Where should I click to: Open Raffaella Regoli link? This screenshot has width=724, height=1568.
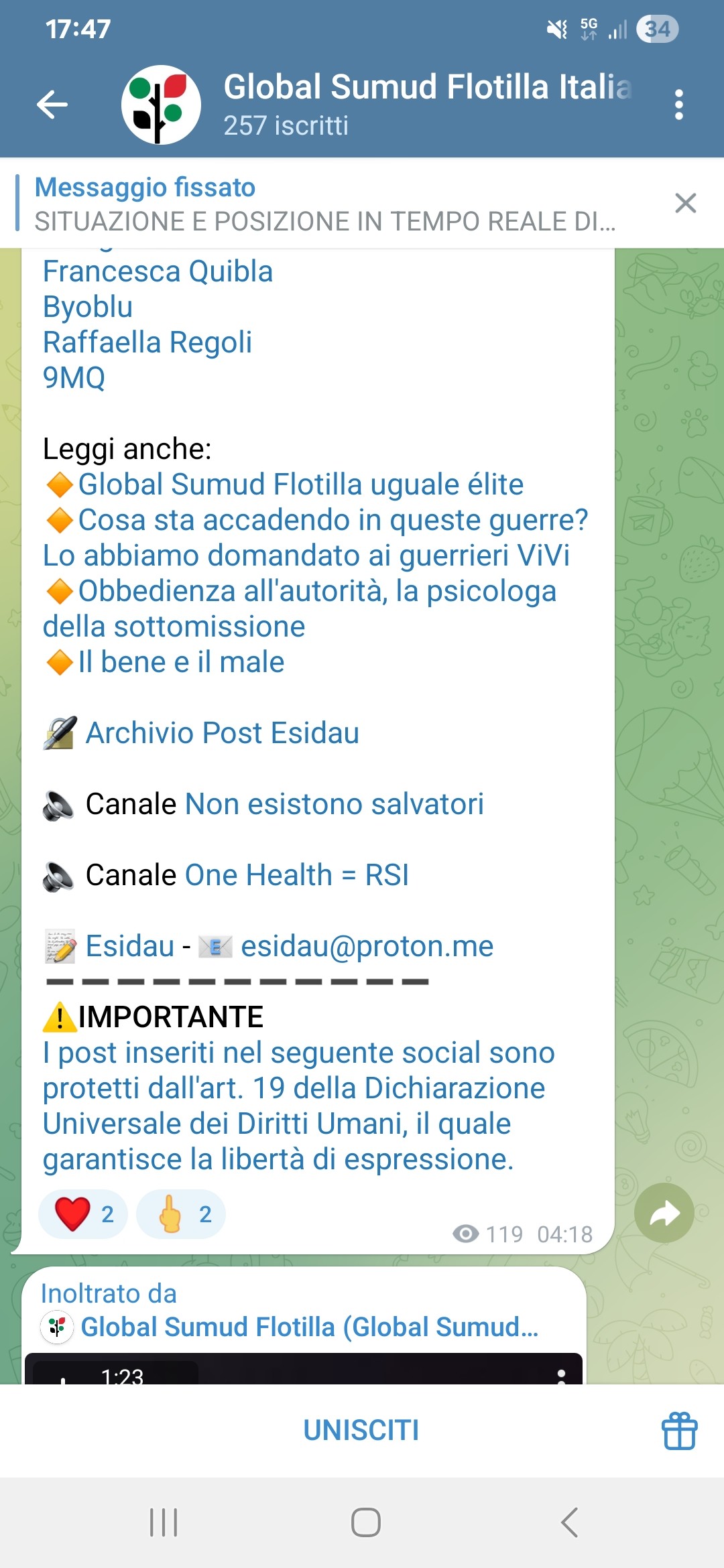147,342
